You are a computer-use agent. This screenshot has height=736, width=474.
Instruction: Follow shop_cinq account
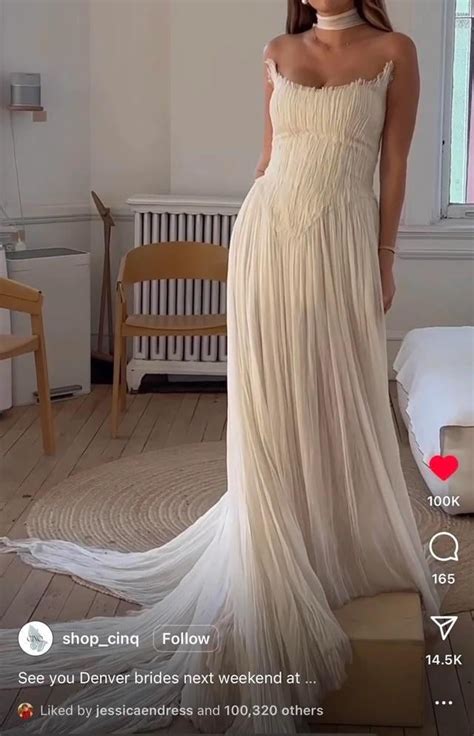click(x=186, y=639)
